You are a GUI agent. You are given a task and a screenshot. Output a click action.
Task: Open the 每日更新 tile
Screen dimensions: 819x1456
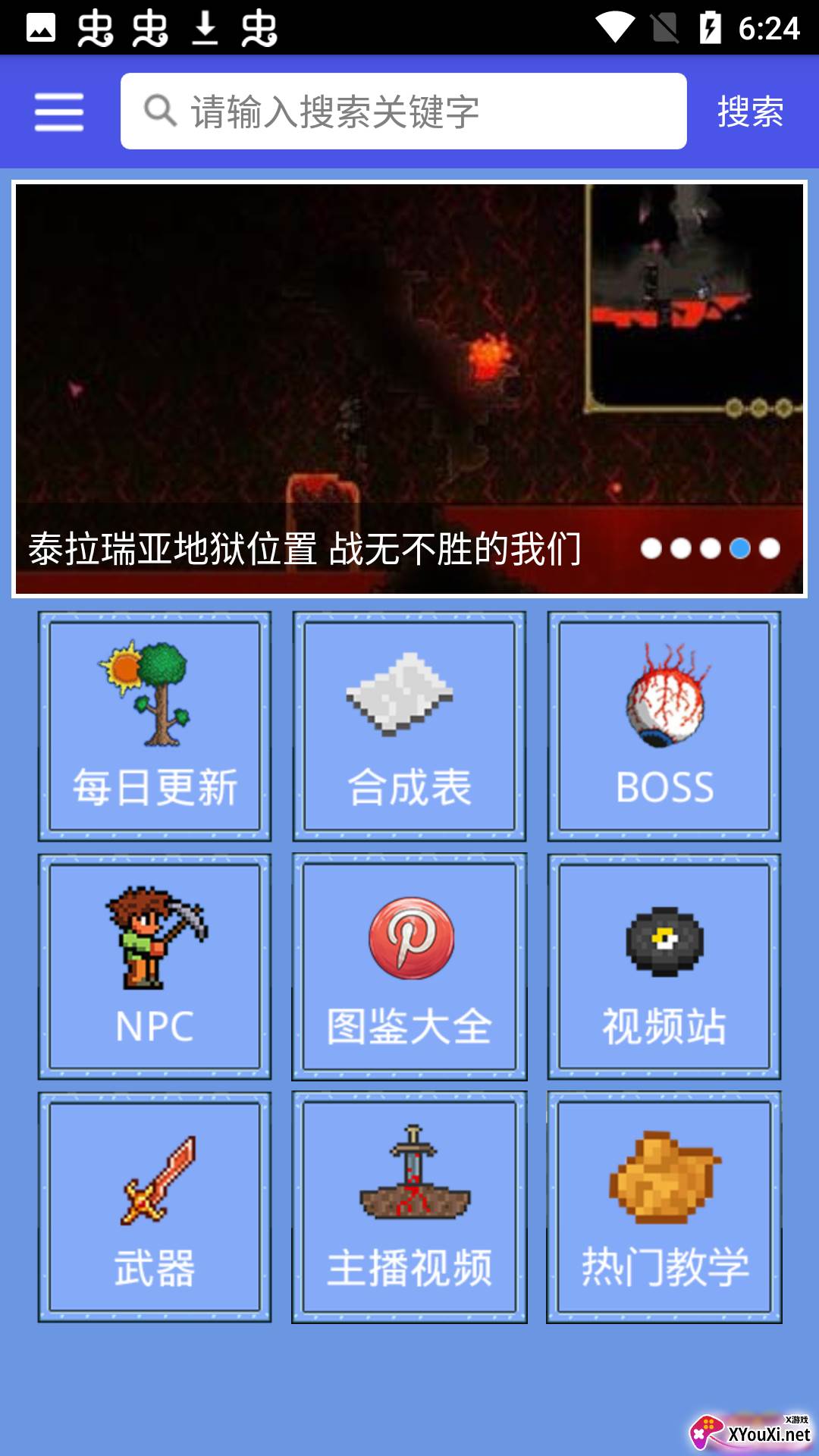pyautogui.click(x=155, y=726)
